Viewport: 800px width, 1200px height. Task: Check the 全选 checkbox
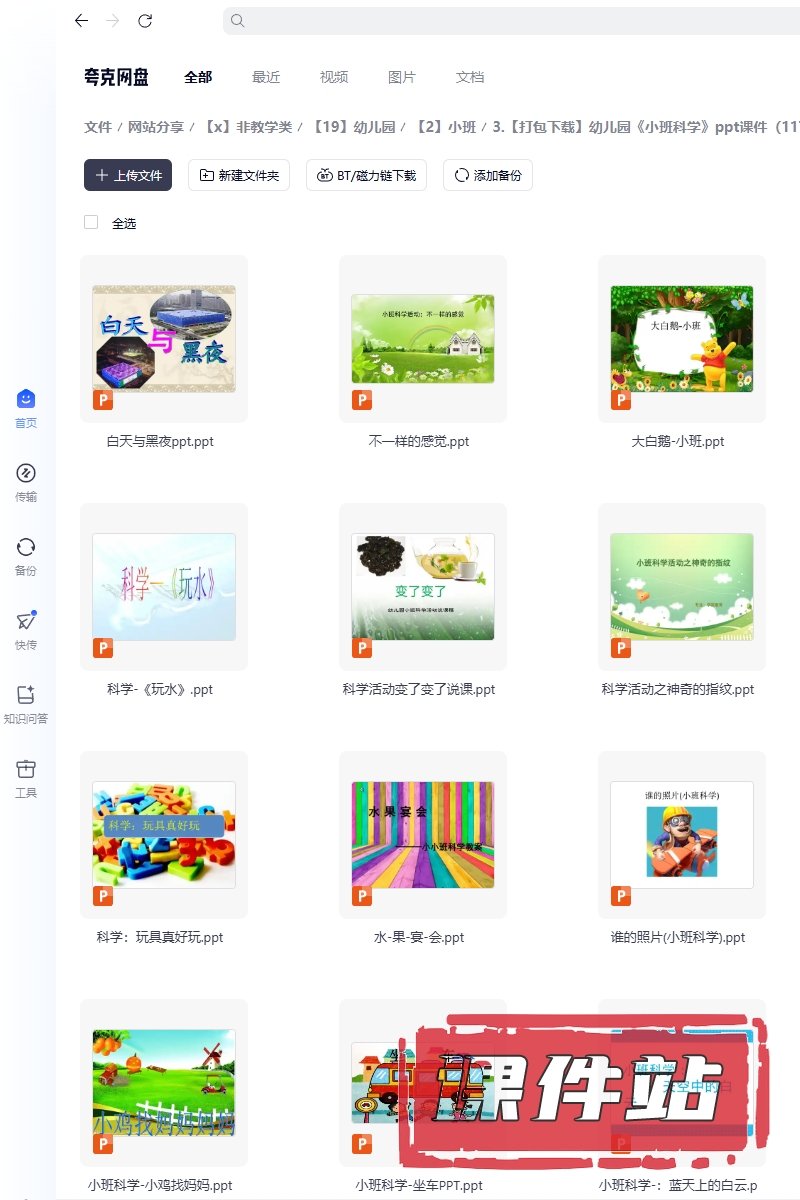point(91,222)
